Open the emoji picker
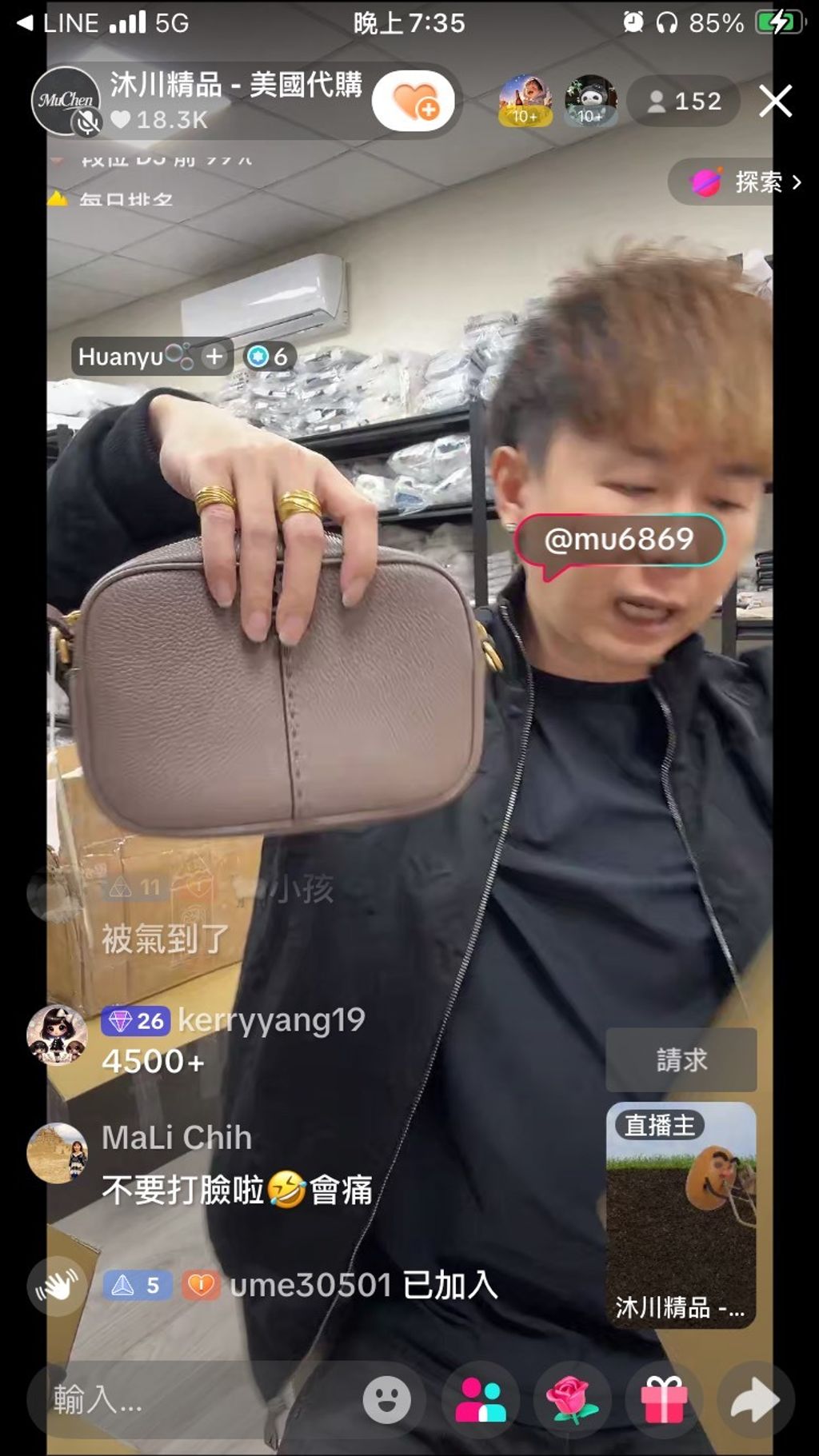819x1456 pixels. [387, 1400]
